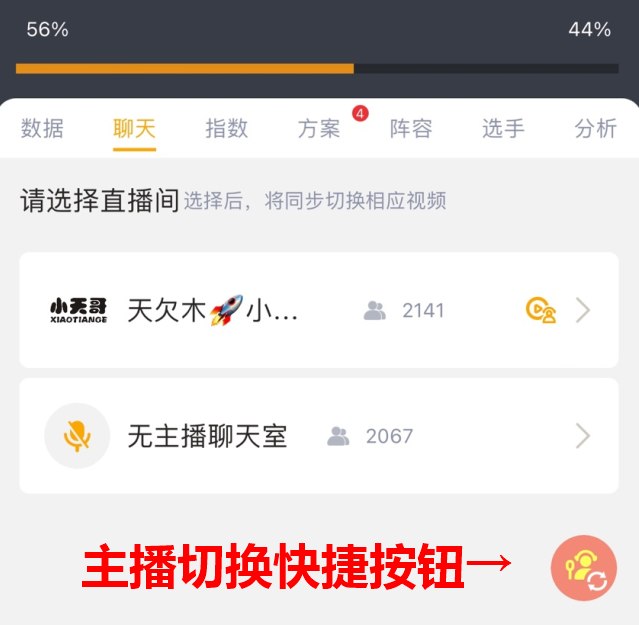Select the 聊天 tab
The height and width of the screenshot is (625, 639).
[x=134, y=129]
